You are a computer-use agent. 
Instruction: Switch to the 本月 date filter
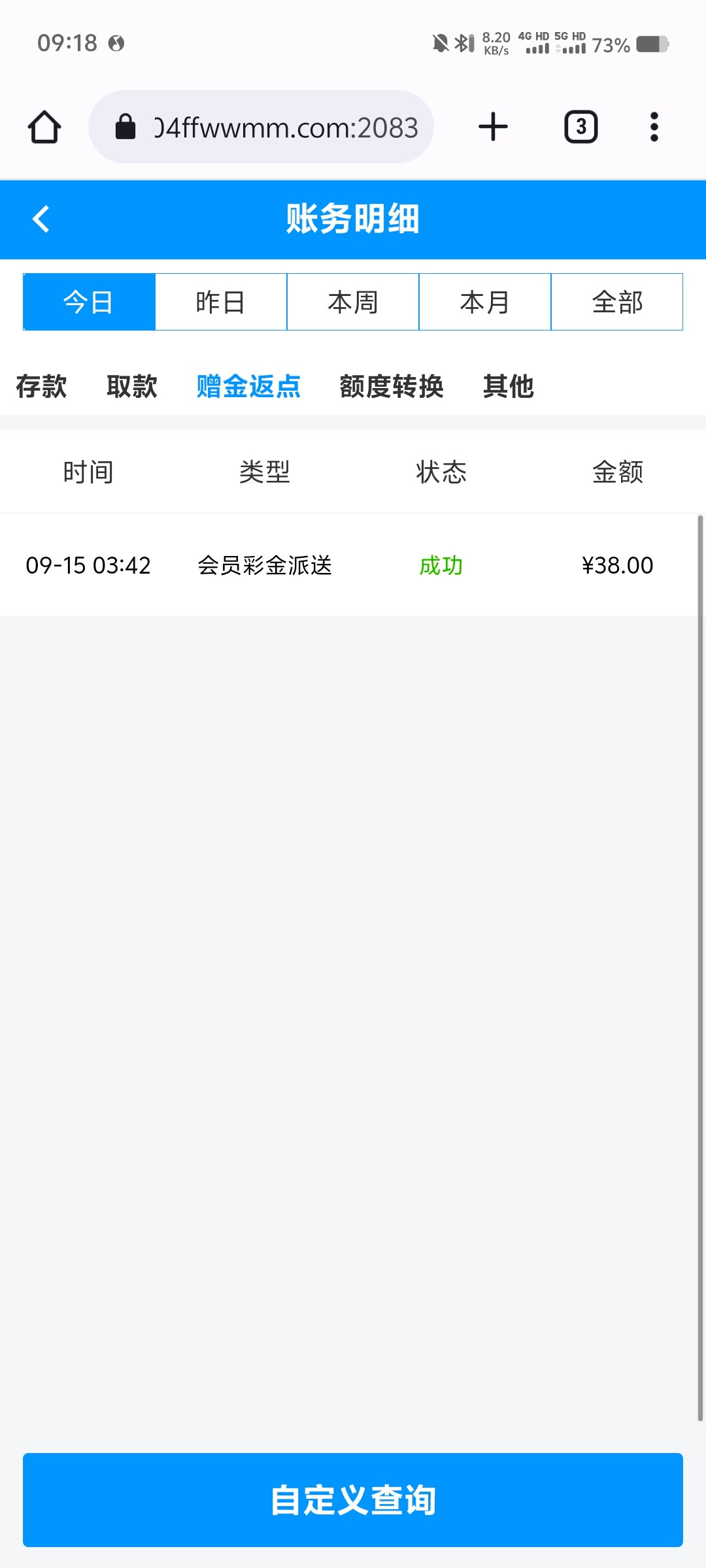tap(485, 302)
